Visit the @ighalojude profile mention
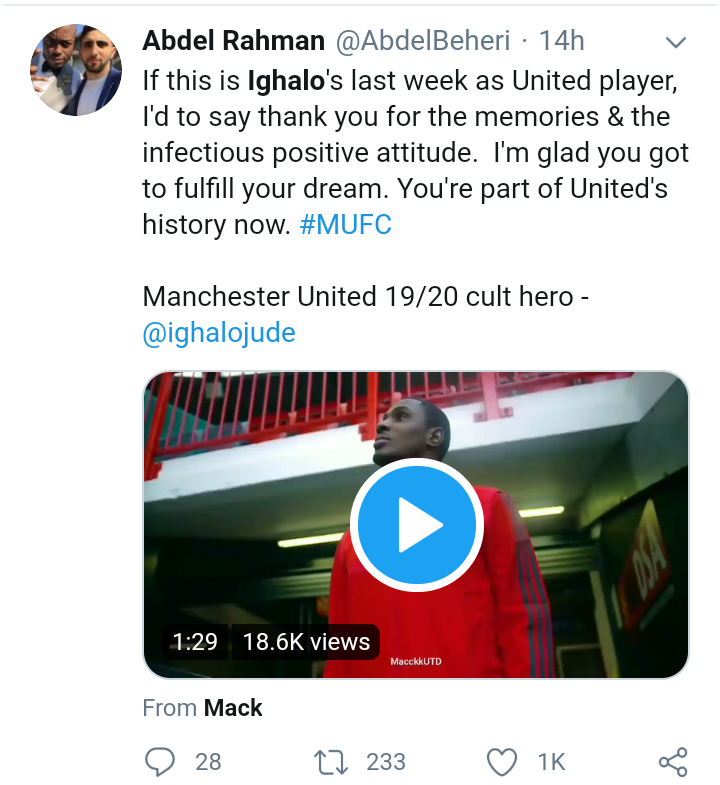Image resolution: width=720 pixels, height=785 pixels. (219, 333)
